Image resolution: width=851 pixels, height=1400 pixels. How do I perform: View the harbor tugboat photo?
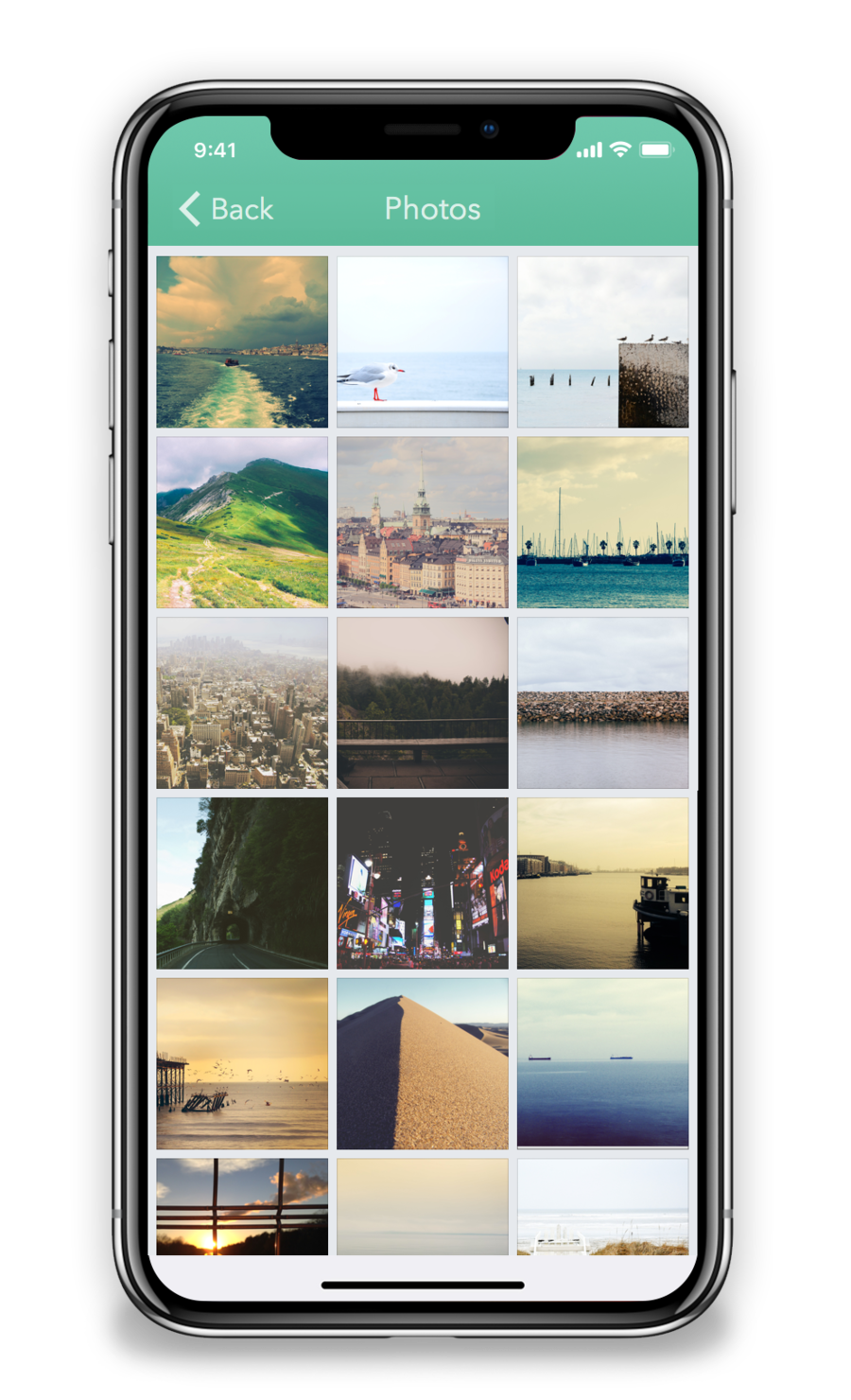pyautogui.click(x=602, y=883)
